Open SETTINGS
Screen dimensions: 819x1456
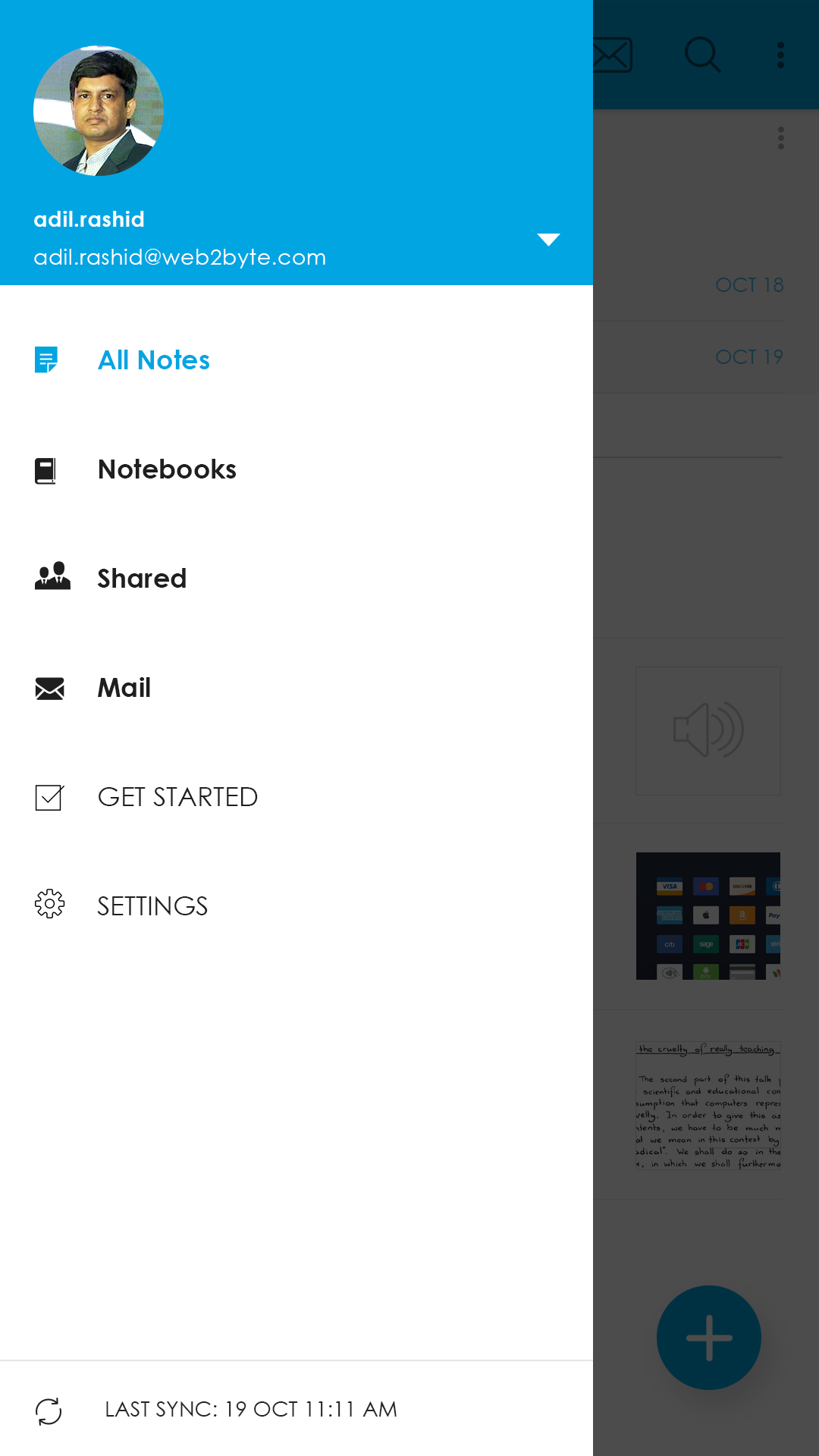tap(296, 906)
